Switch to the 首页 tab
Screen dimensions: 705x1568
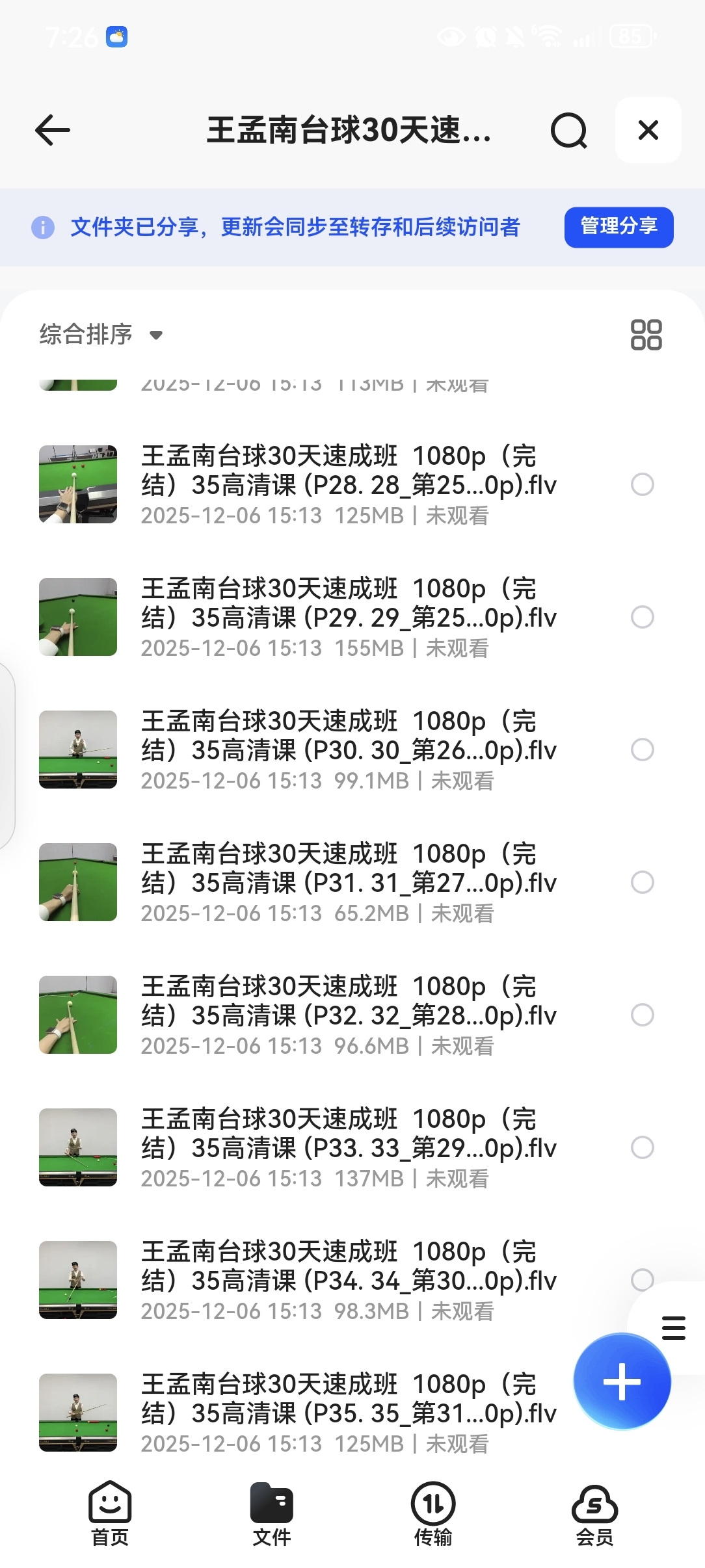(110, 1513)
